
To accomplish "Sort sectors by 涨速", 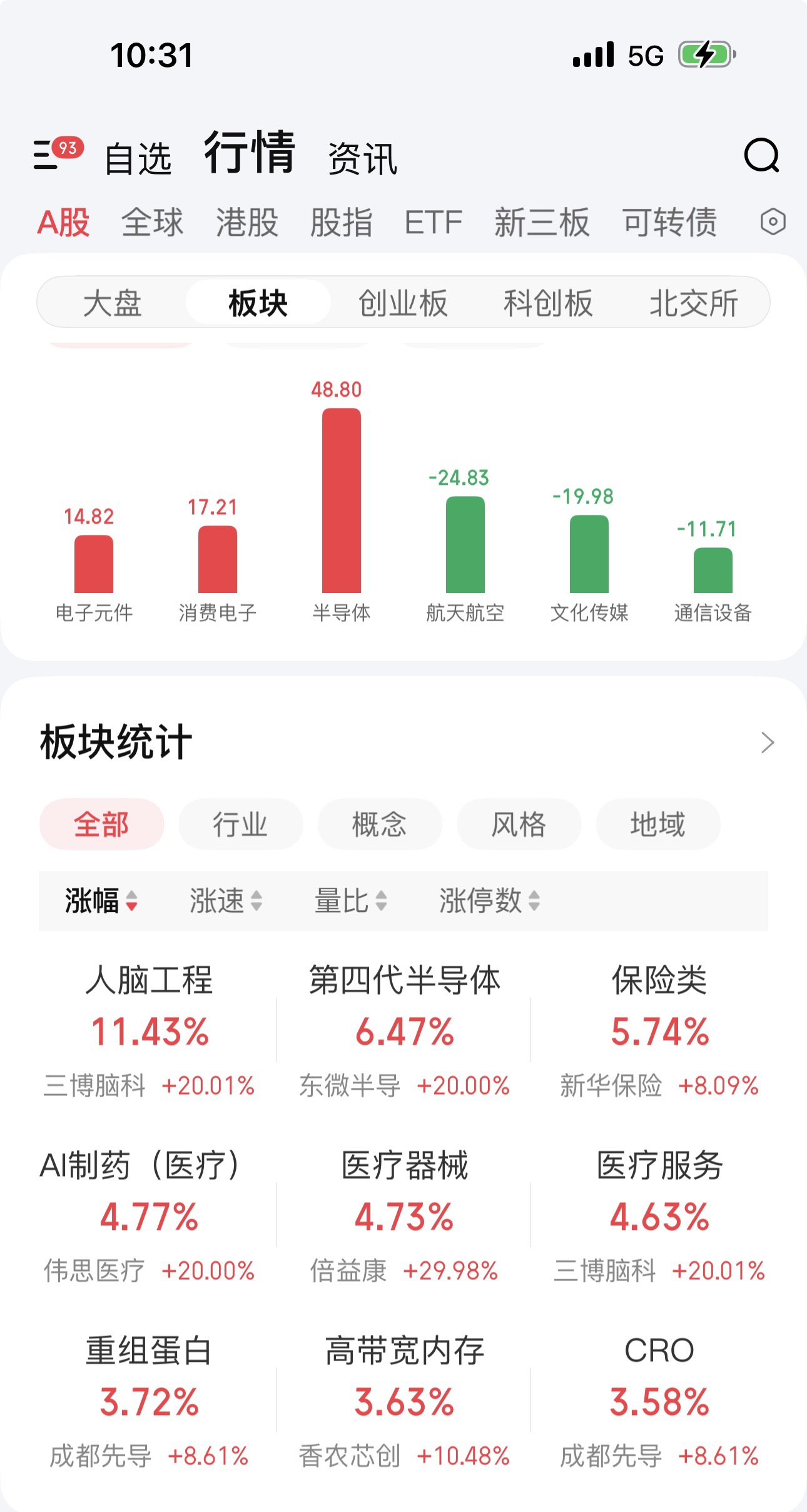I will pyautogui.click(x=226, y=901).
